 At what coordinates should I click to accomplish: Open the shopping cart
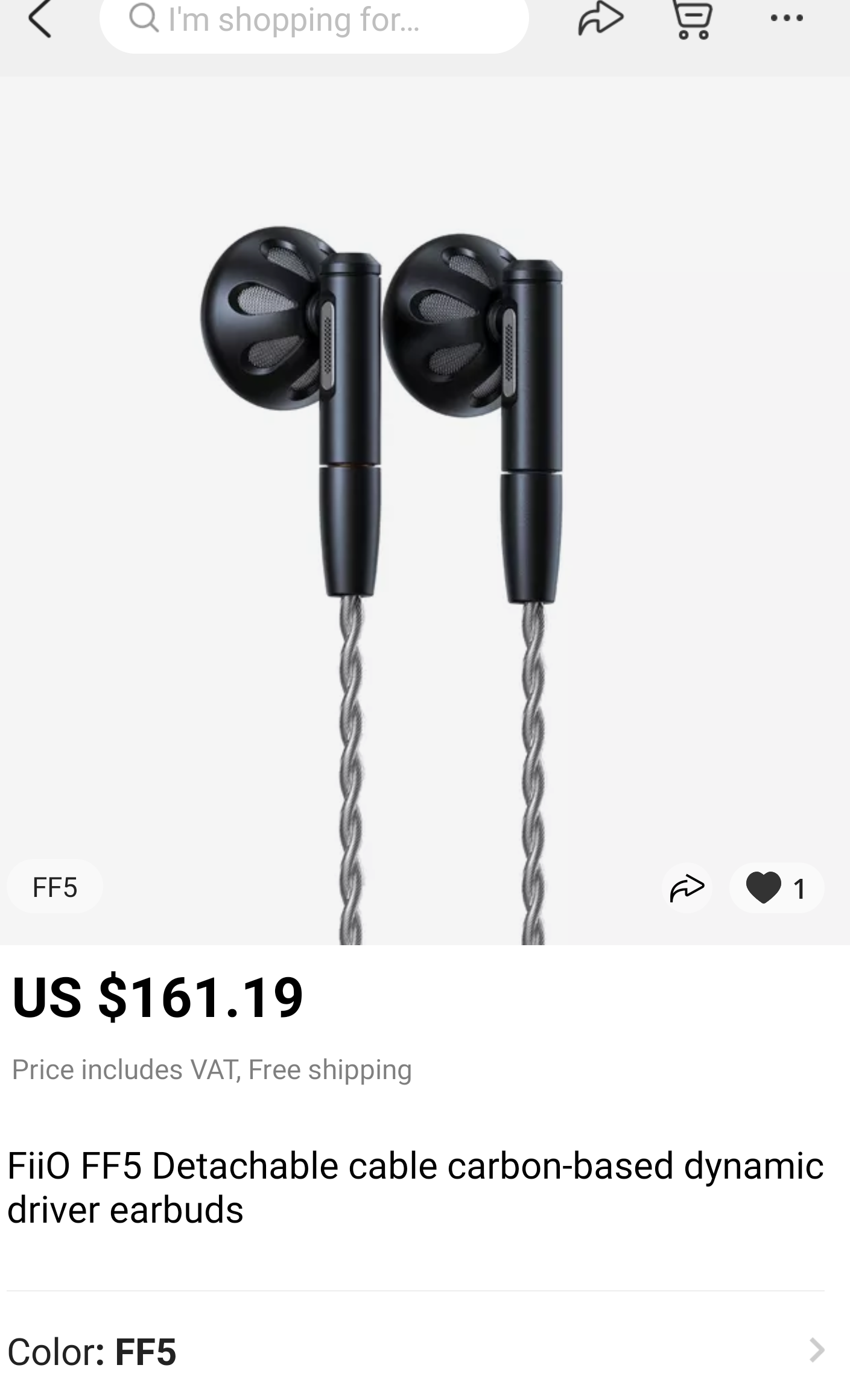692,19
